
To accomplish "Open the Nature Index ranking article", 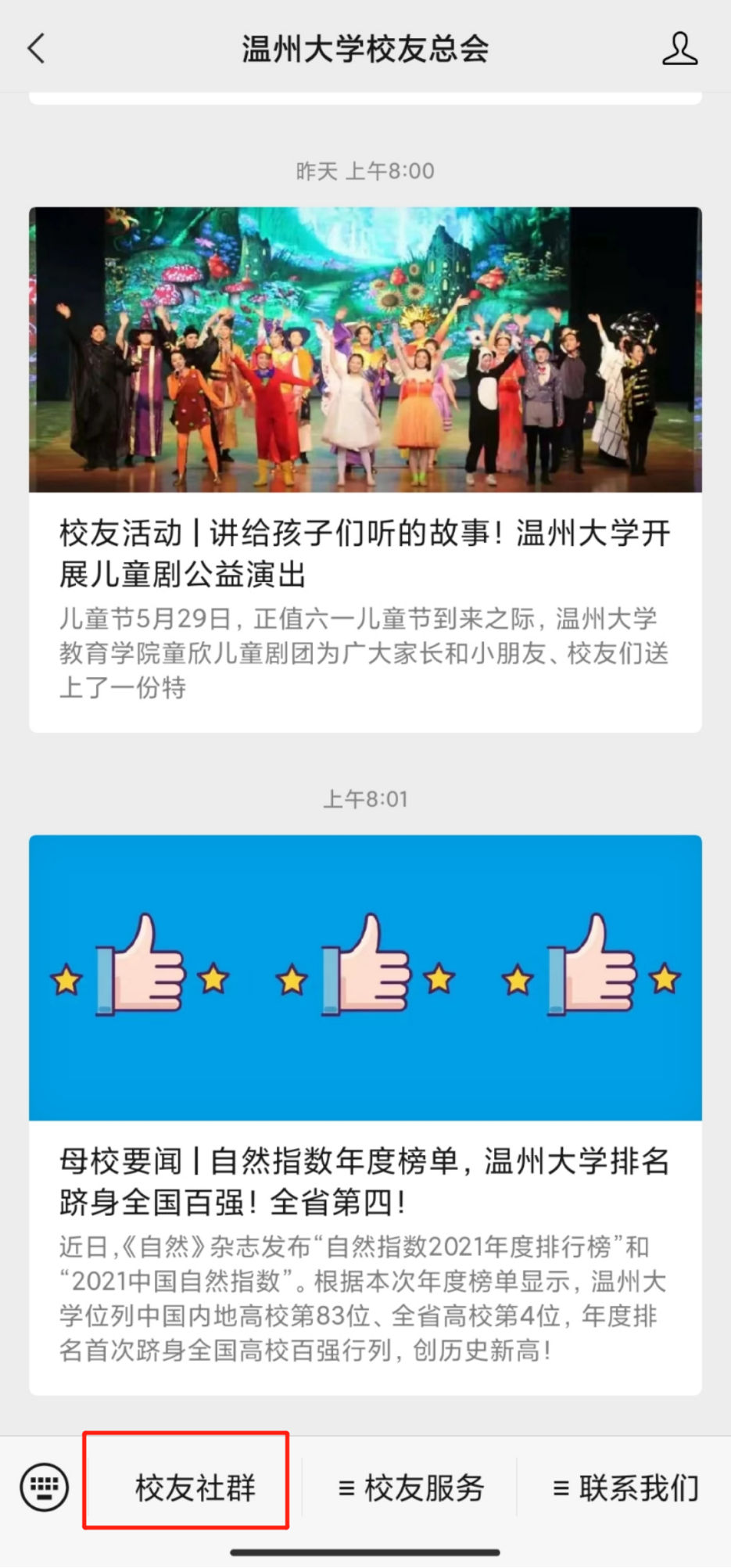I will [365, 1181].
